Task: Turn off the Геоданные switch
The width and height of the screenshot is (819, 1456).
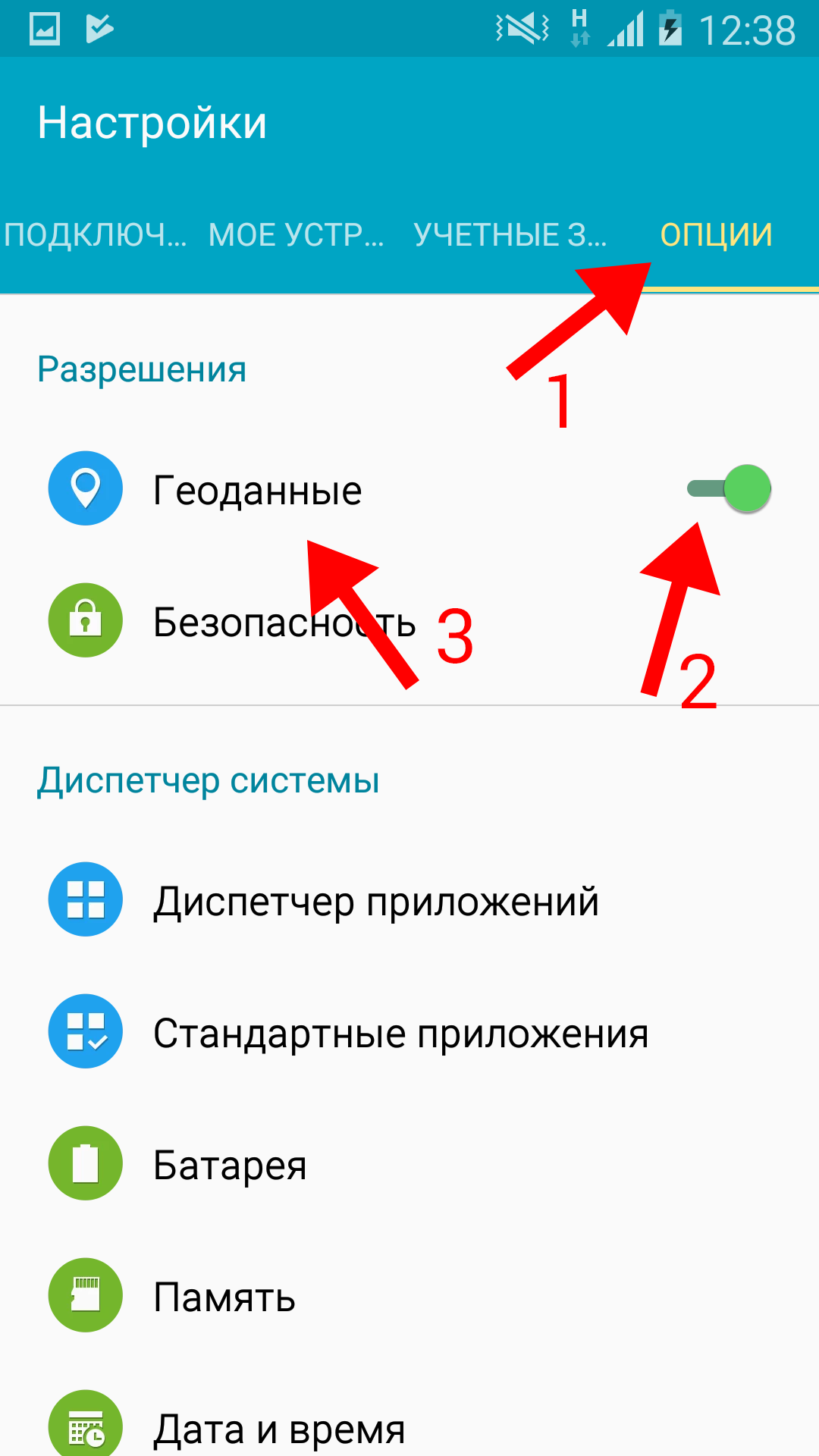Action: 729,488
